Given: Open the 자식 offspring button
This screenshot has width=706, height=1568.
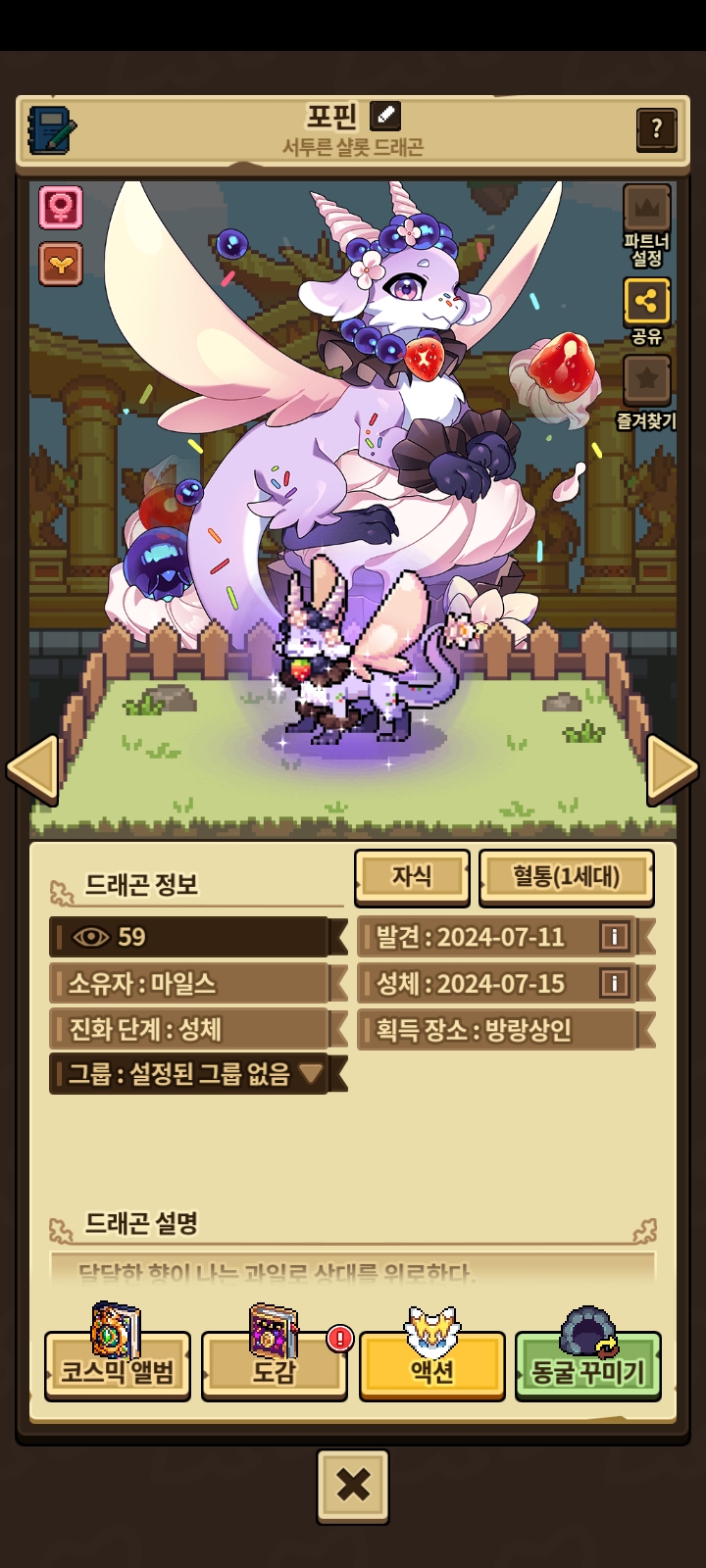Looking at the screenshot, I should [x=412, y=877].
